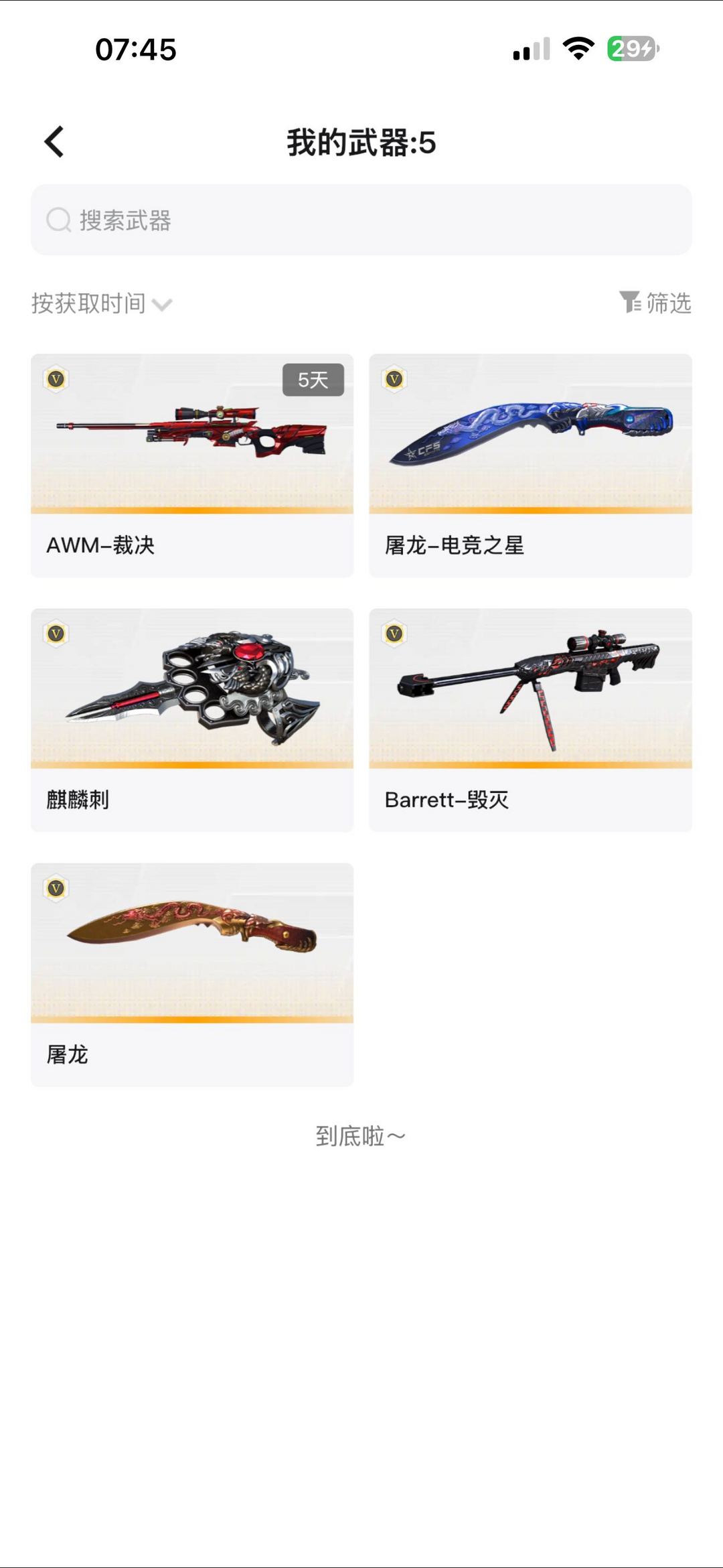This screenshot has width=723, height=1568.
Task: Go back using the top-left arrow
Action: pos(54,142)
